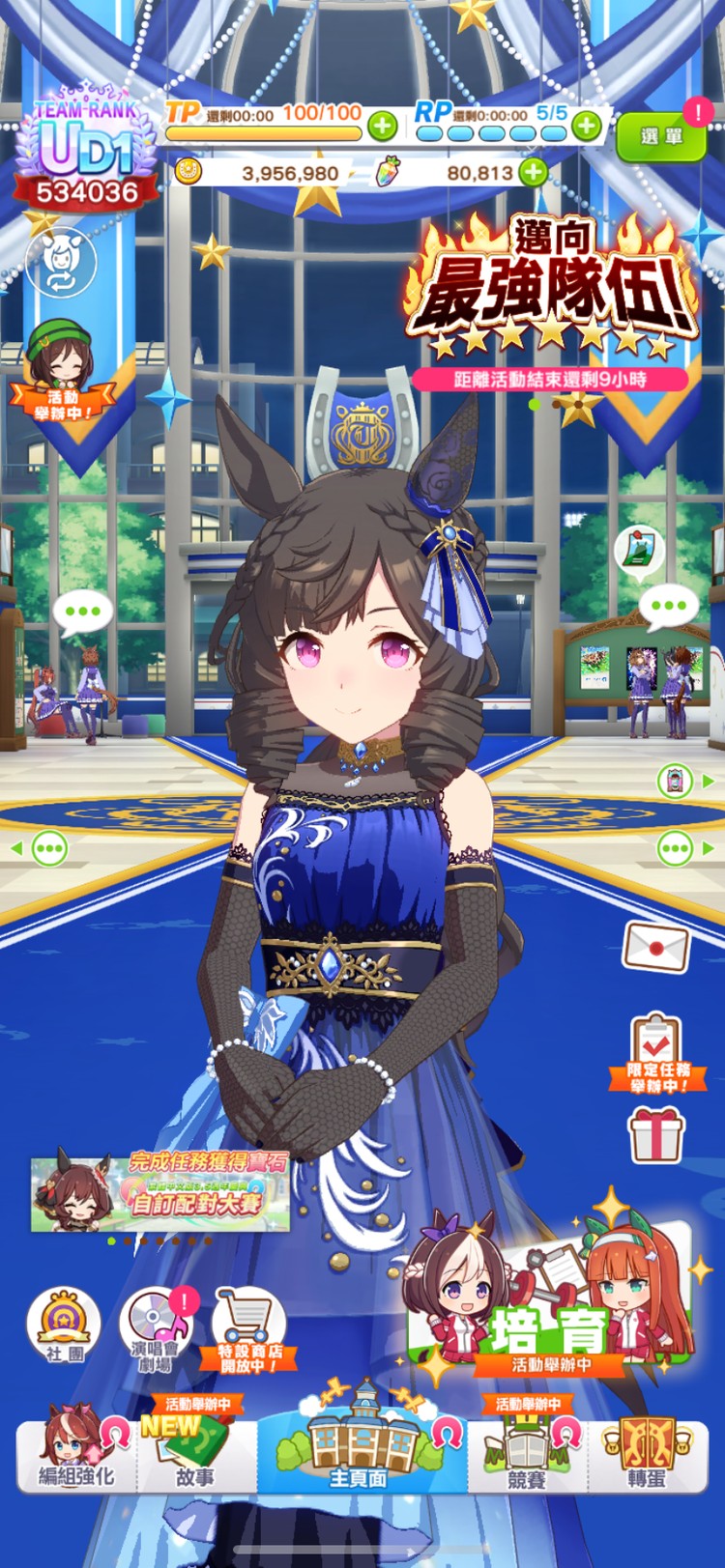The width and height of the screenshot is (725, 1568).
Task: Open 限定任務 missions clipboard
Action: tap(656, 1053)
